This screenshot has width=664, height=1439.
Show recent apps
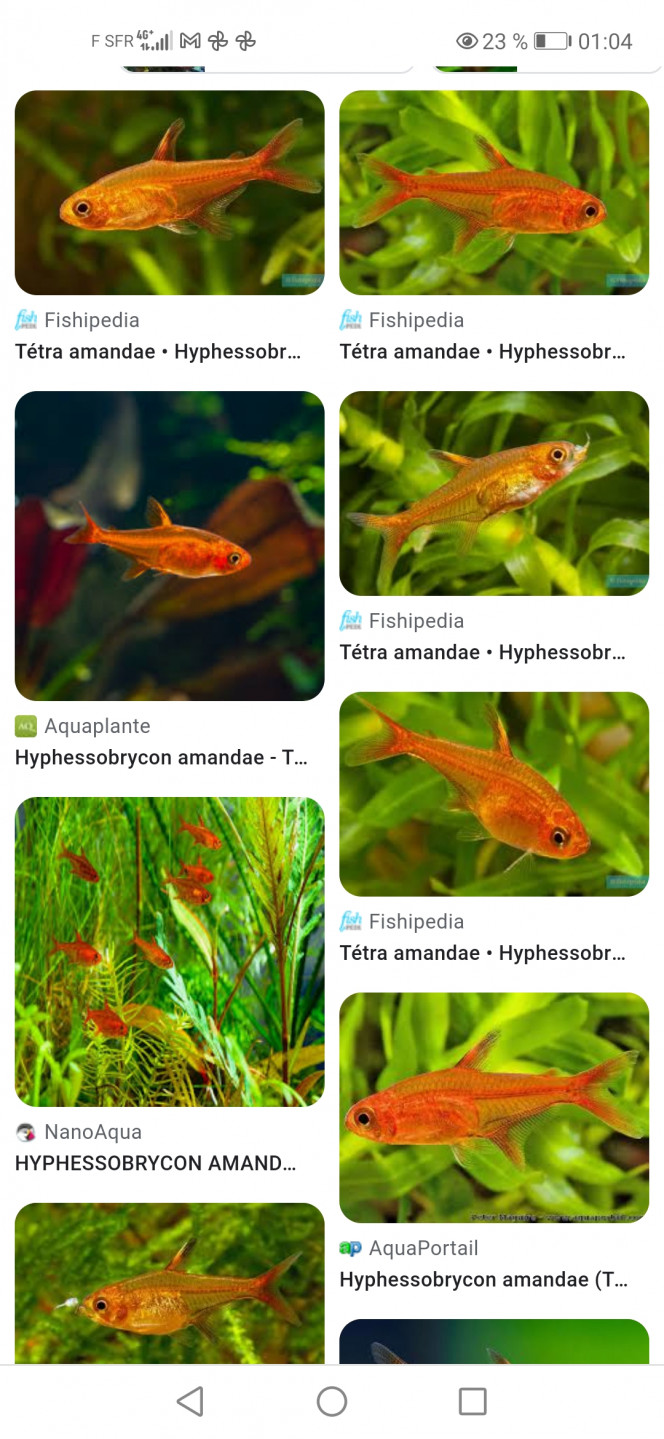(x=472, y=1401)
